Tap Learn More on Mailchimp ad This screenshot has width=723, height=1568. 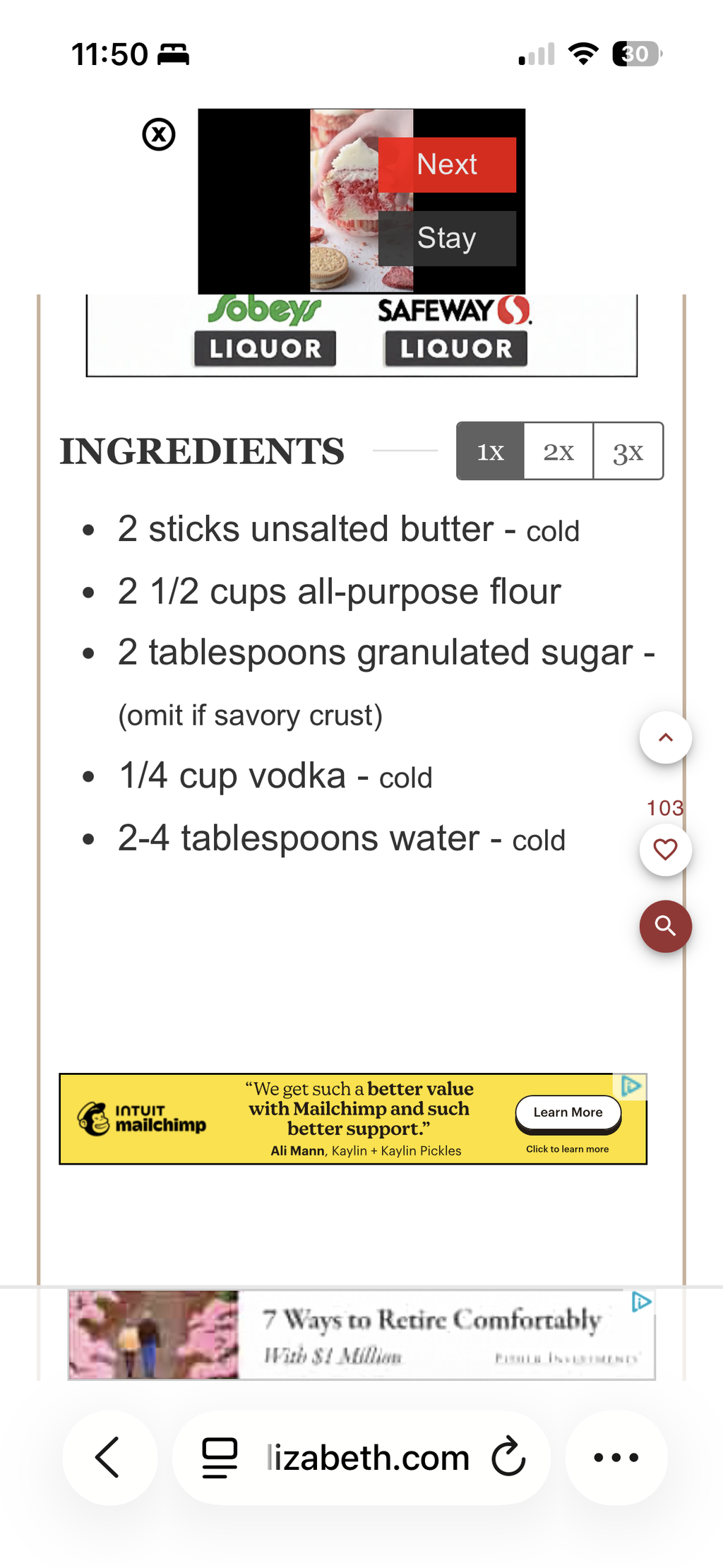(568, 1112)
